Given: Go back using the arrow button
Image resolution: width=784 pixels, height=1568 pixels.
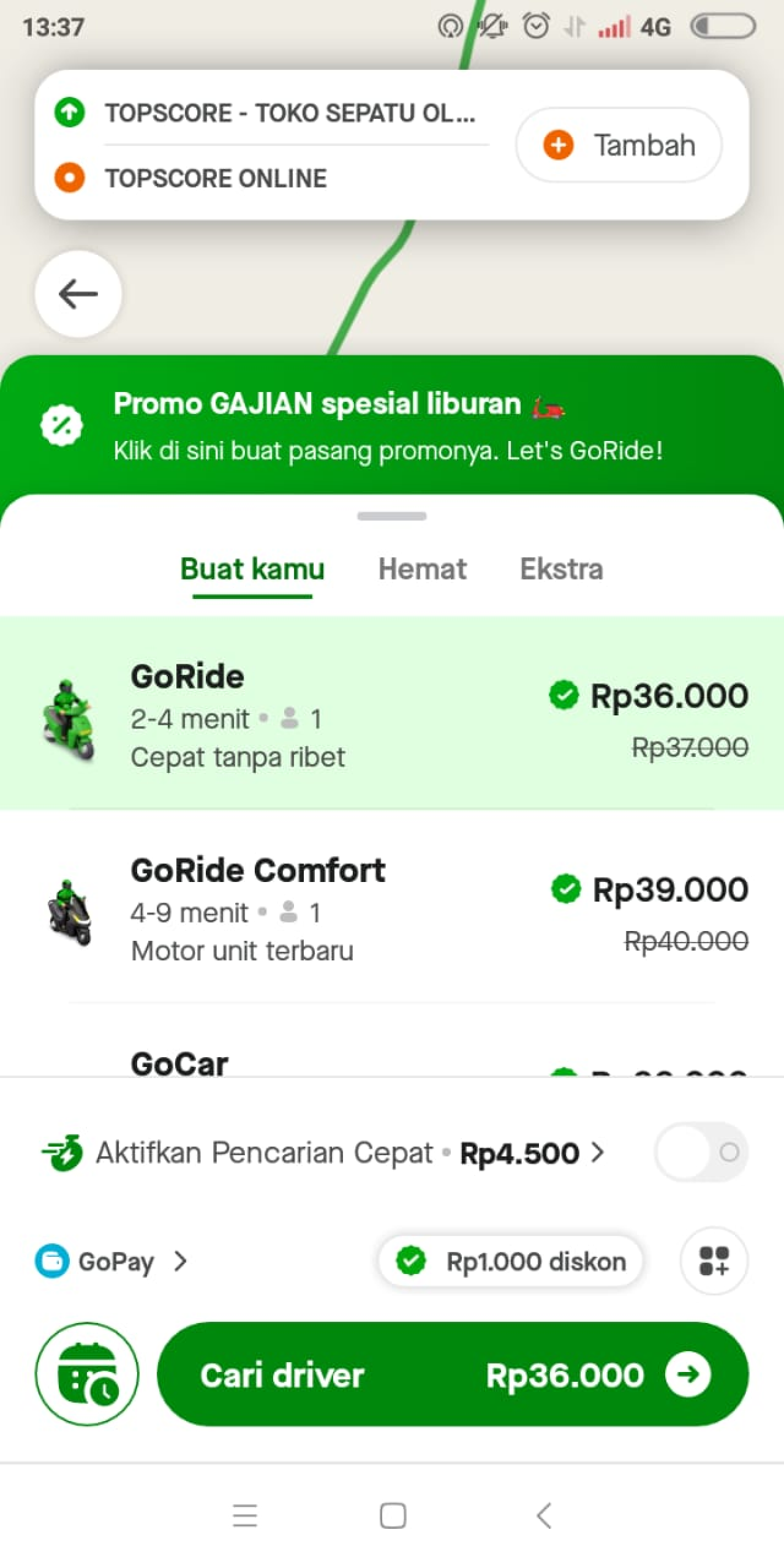Looking at the screenshot, I should pyautogui.click(x=78, y=294).
